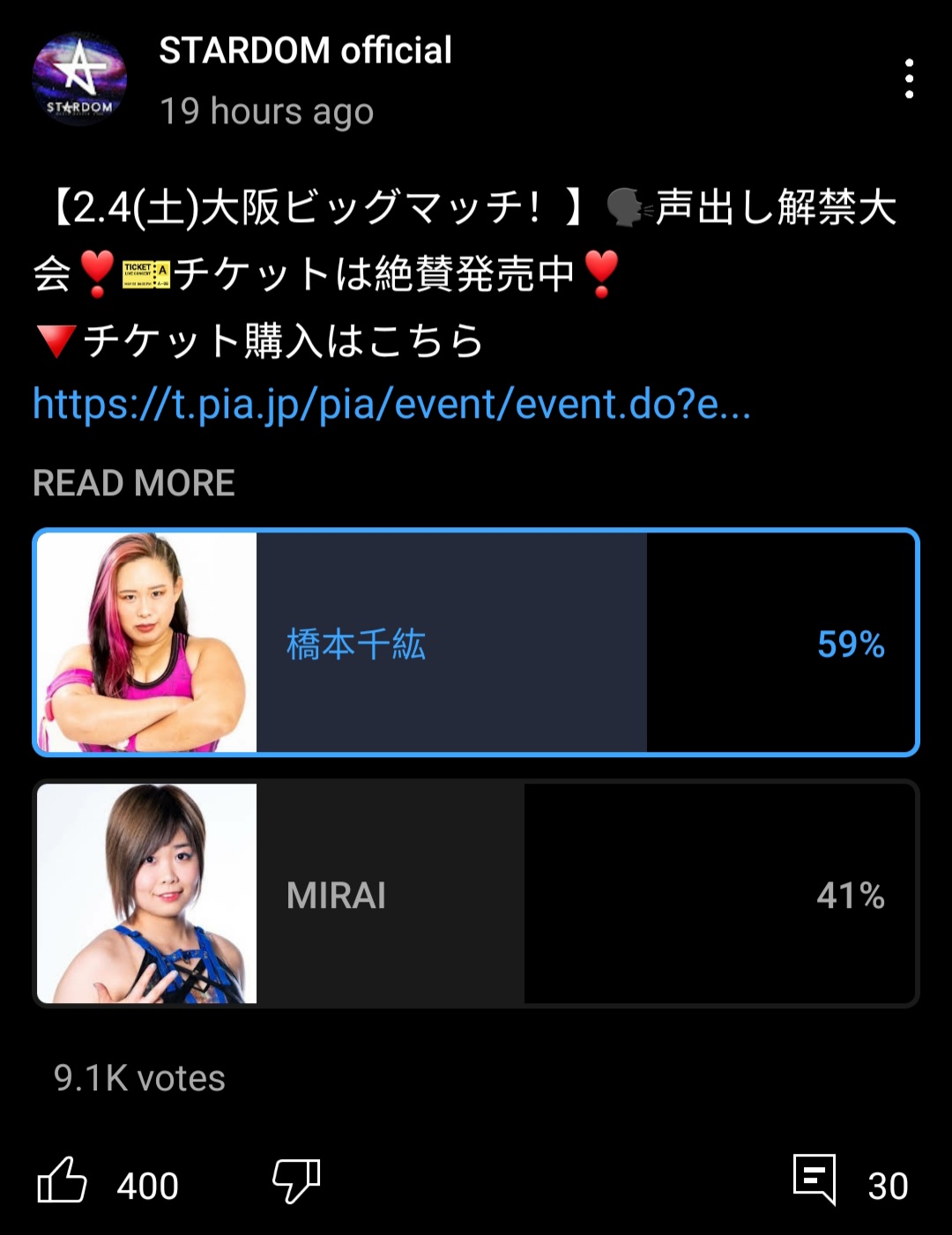
Task: Select poll option 橋本千紘
Action: tap(476, 643)
